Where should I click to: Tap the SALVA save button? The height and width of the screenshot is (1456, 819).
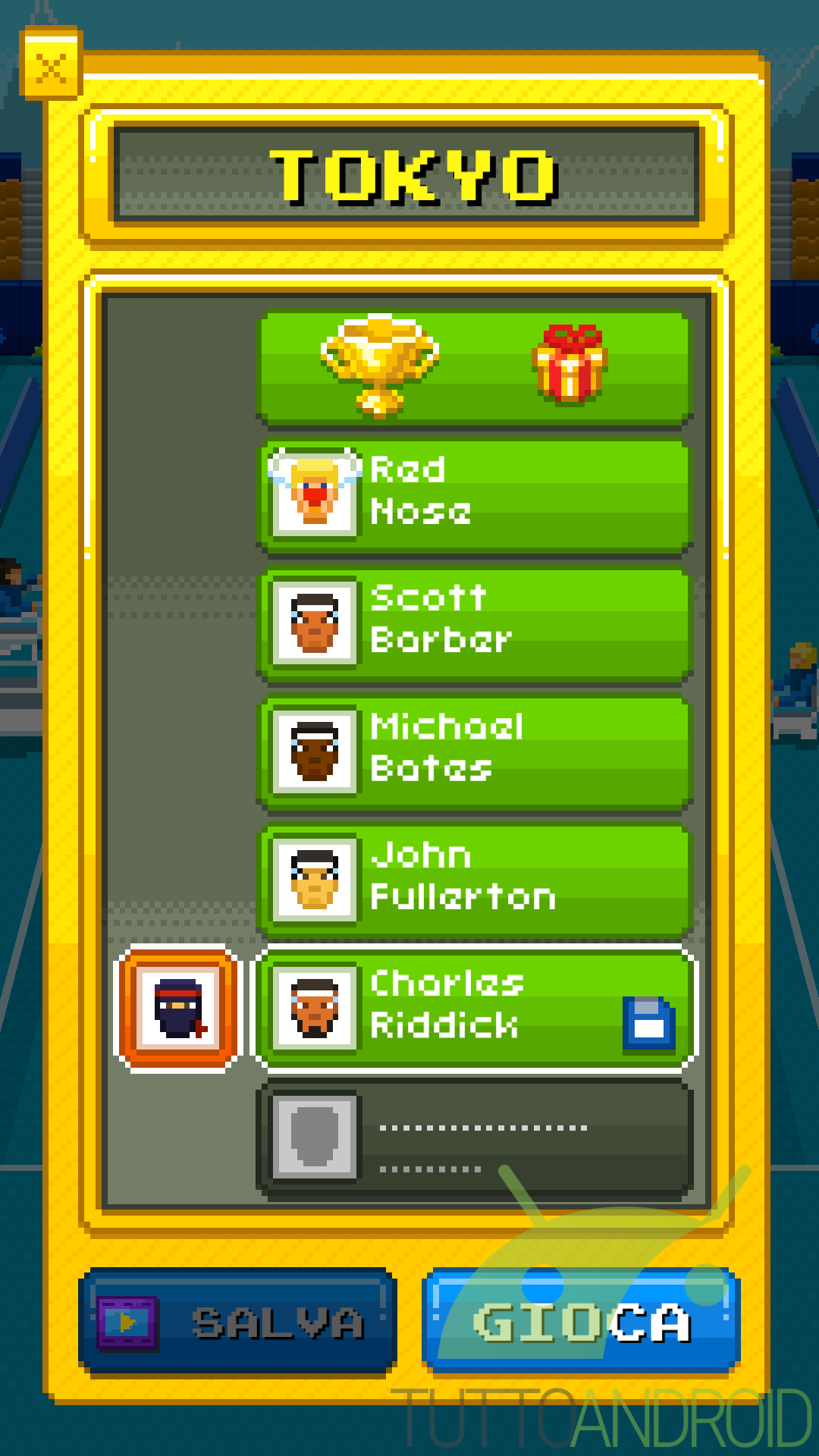237,1322
